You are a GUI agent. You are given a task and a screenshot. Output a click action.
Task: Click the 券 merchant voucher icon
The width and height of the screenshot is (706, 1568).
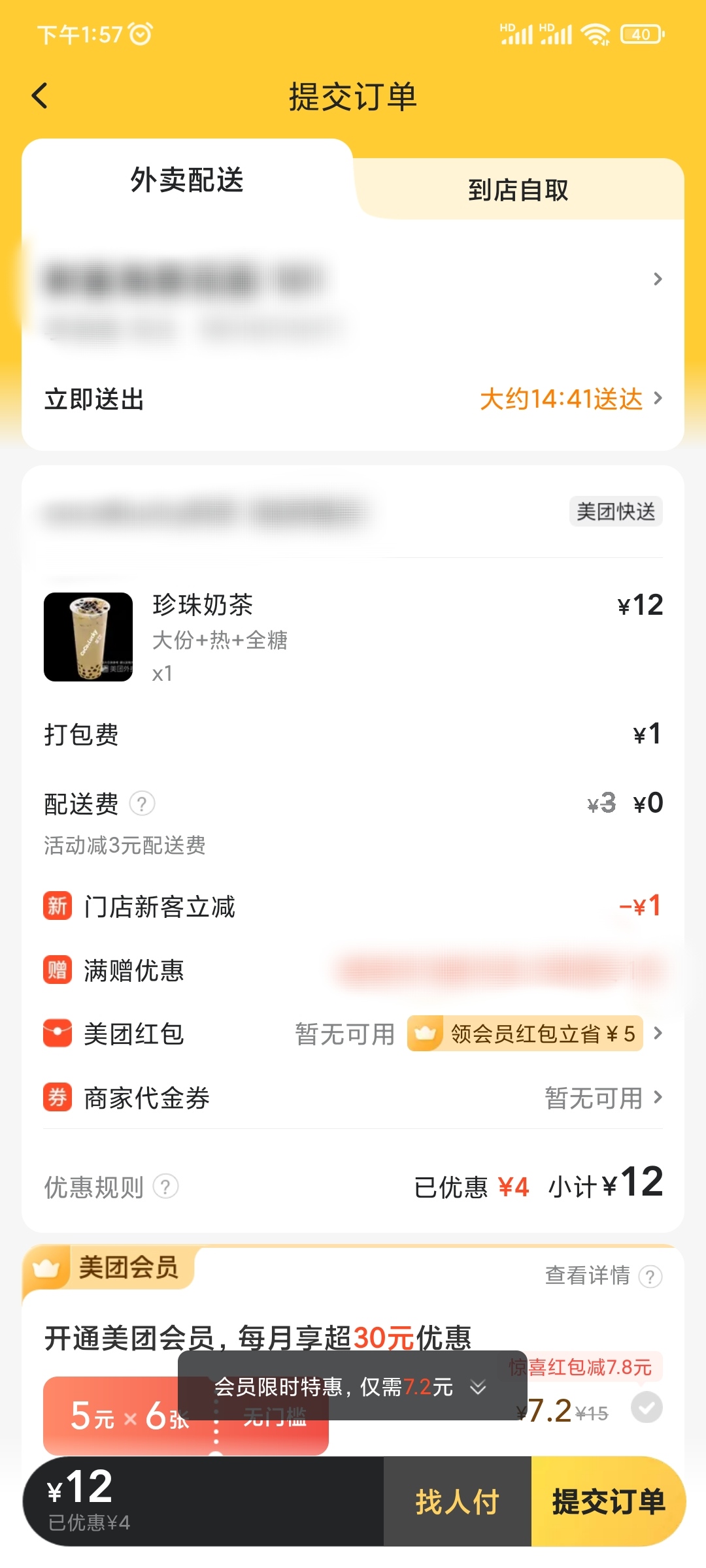58,1099
